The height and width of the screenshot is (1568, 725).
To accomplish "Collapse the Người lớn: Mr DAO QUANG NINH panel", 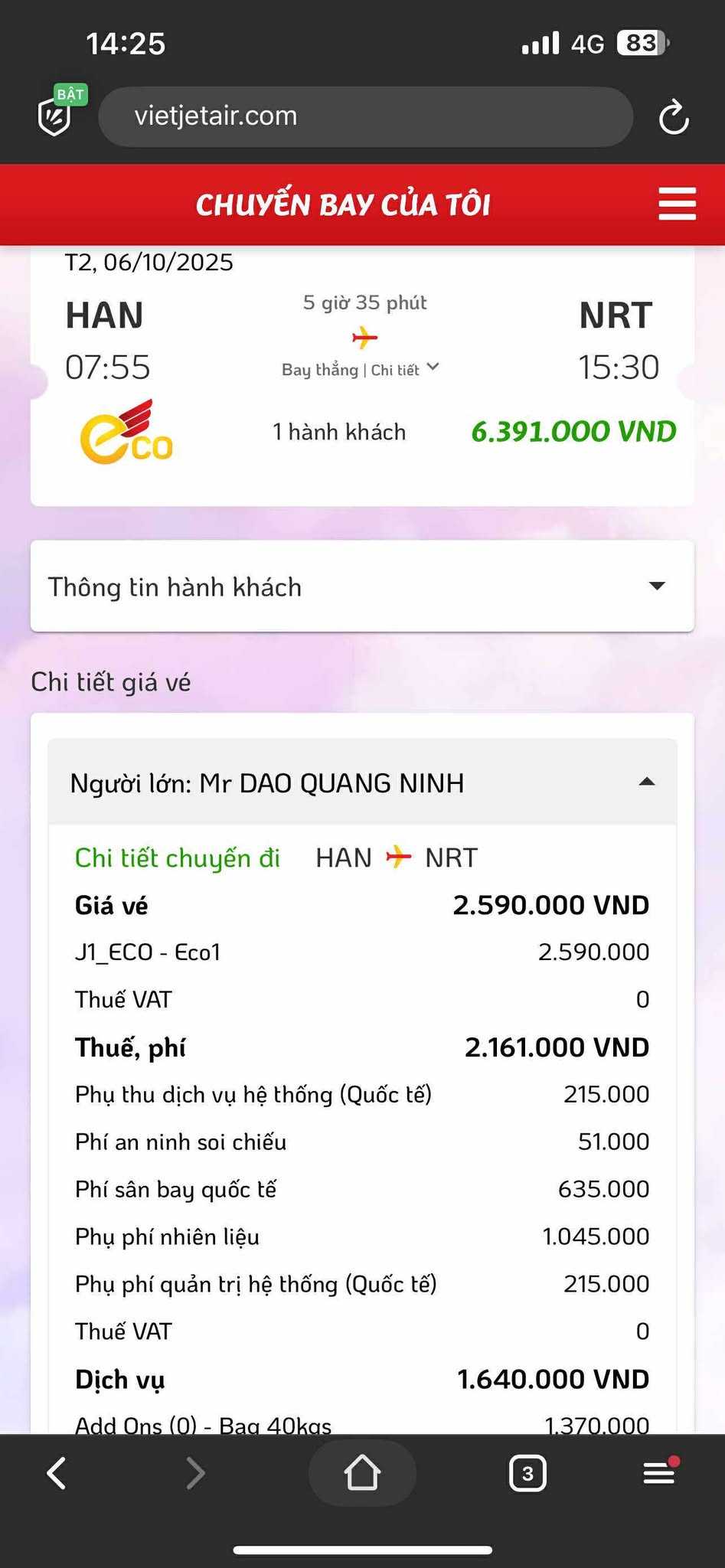I will click(x=646, y=782).
